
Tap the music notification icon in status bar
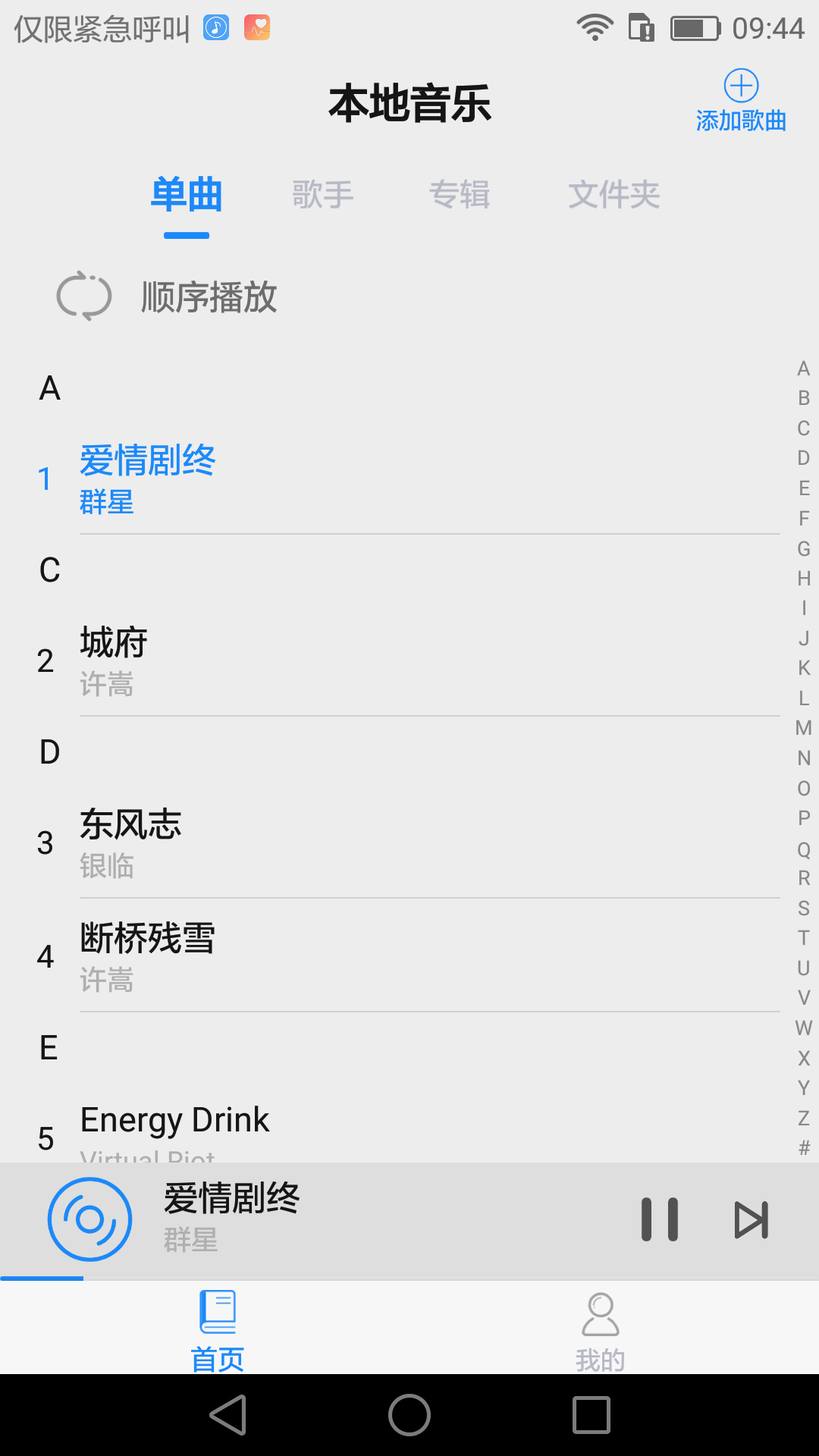[215, 27]
